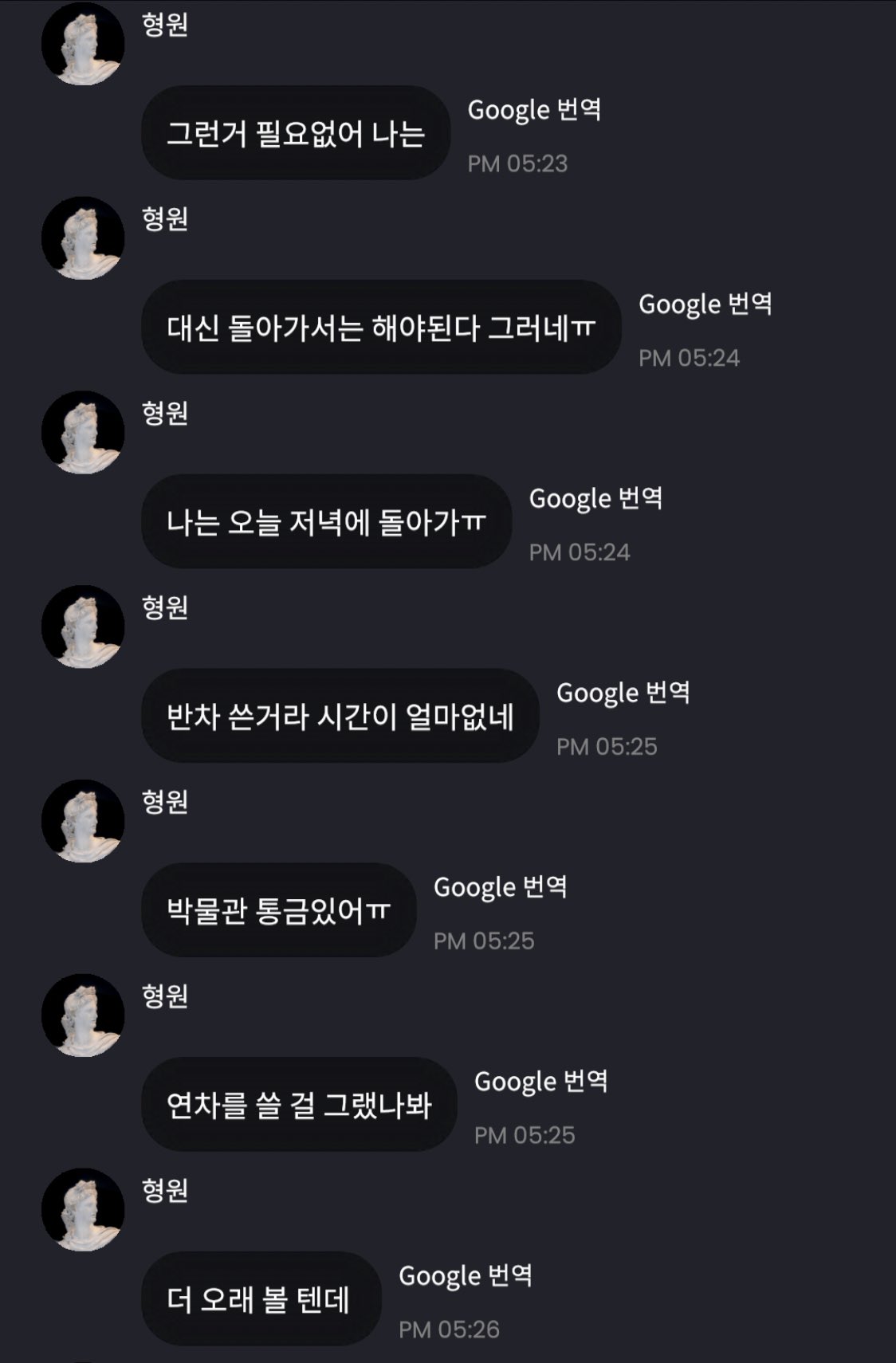Open 형원's profile avatar on first message

84,44
